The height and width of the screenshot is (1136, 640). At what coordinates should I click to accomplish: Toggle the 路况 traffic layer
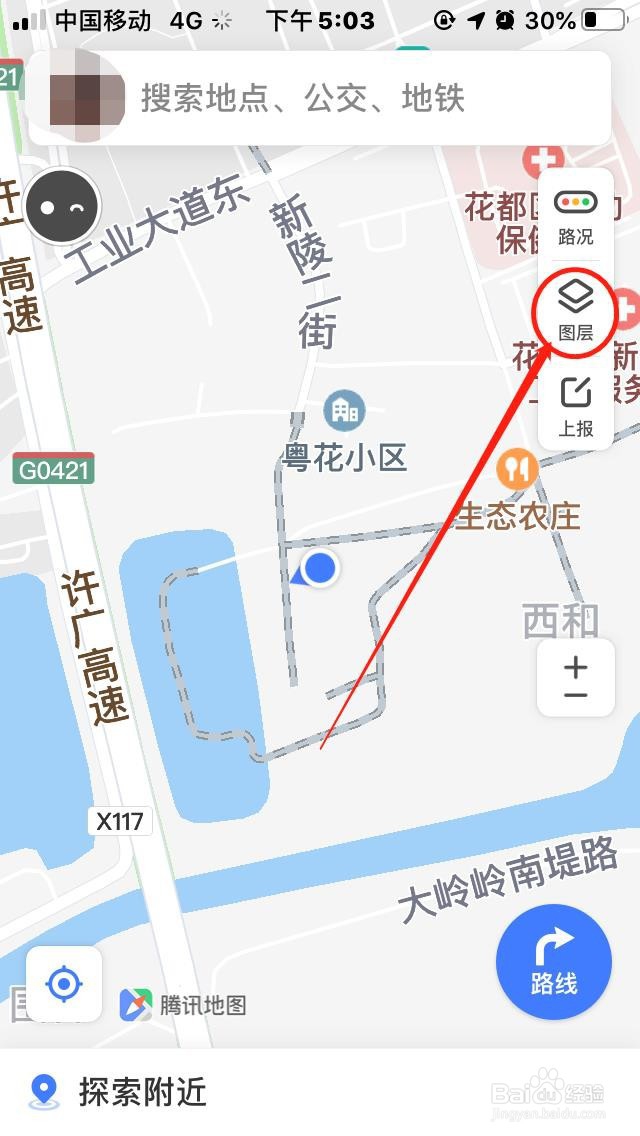point(576,216)
